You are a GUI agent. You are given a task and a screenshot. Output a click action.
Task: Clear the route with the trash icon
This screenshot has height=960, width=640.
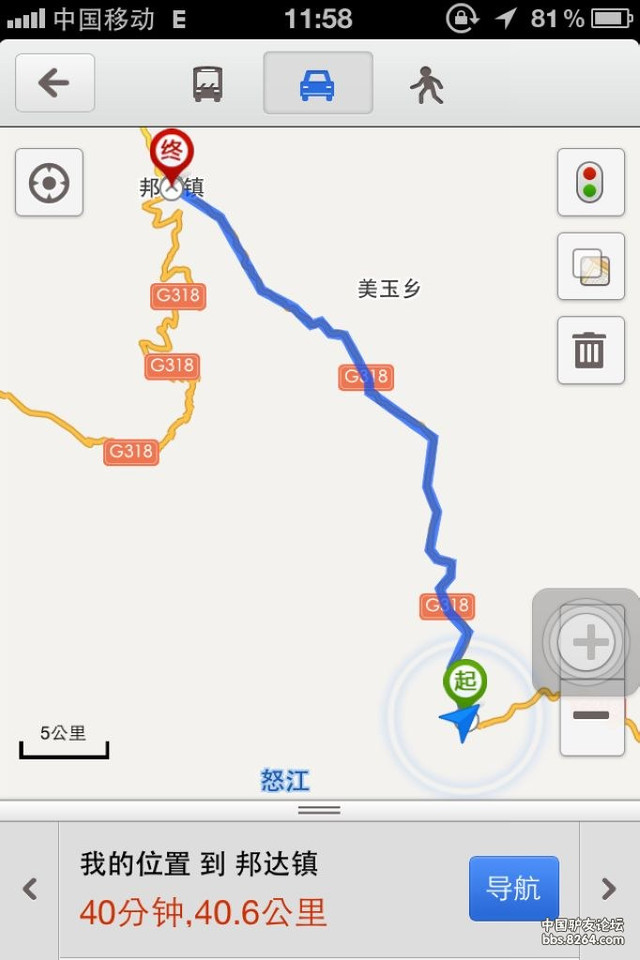590,351
